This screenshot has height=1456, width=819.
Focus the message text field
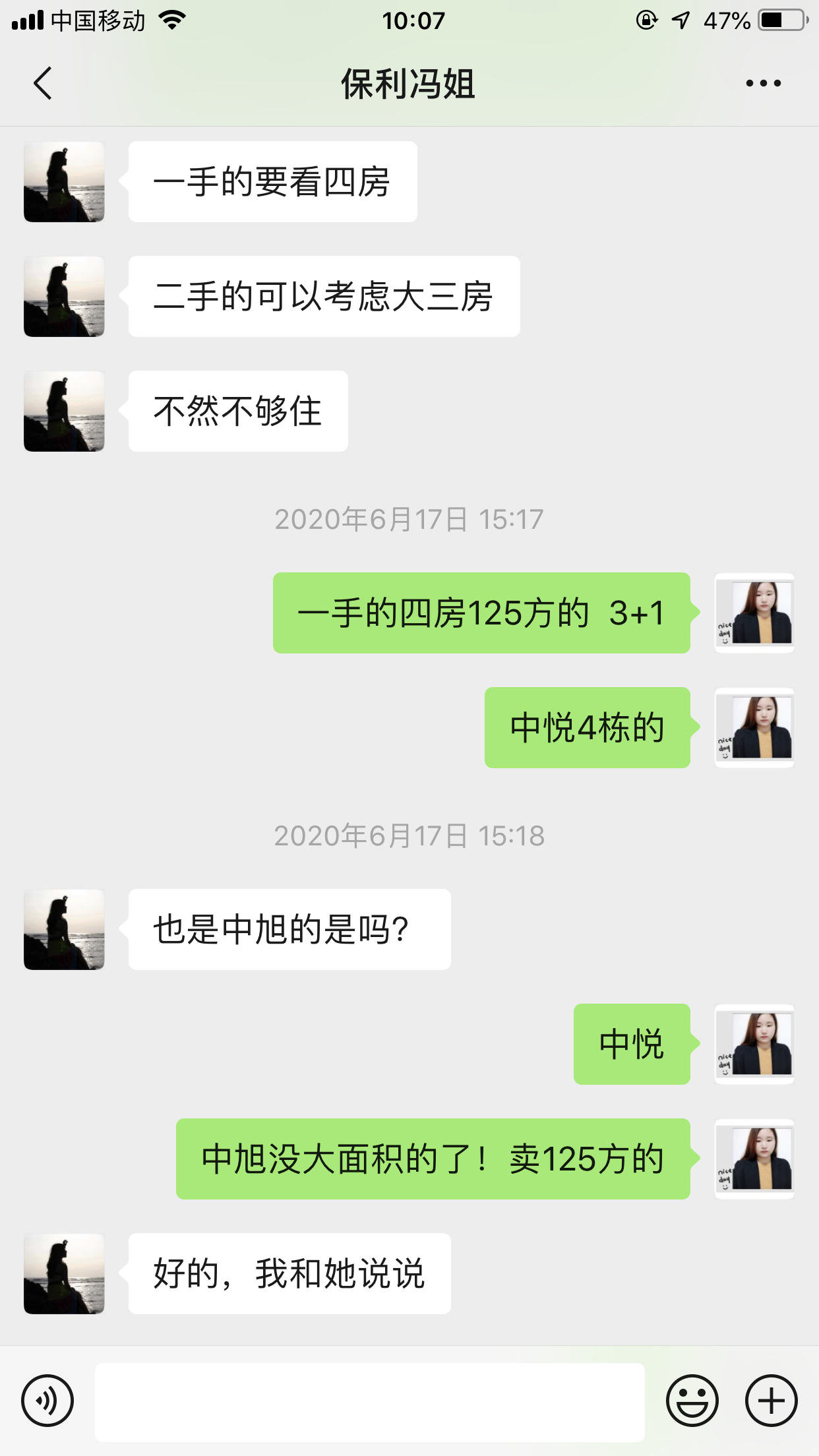[369, 1402]
